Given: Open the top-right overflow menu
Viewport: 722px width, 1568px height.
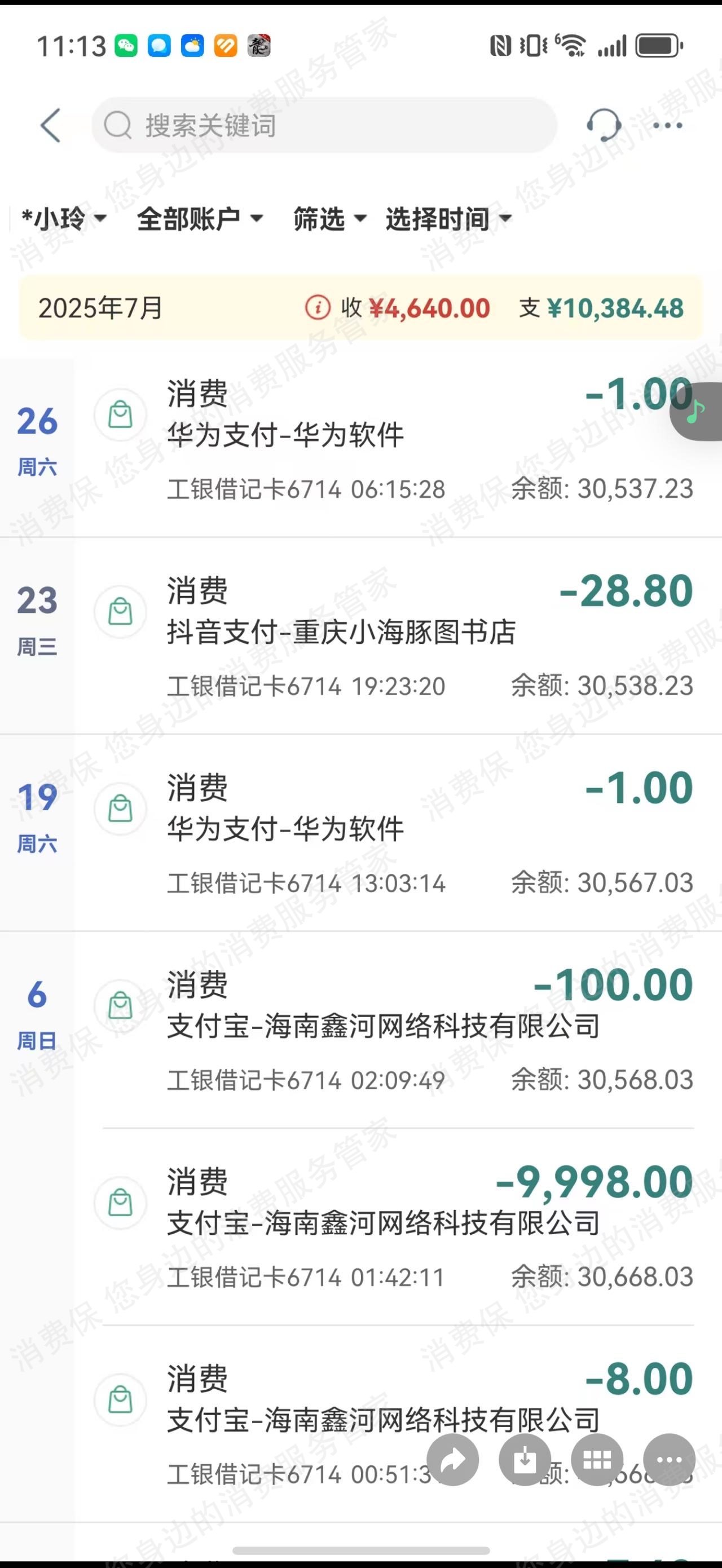Looking at the screenshot, I should coord(668,125).
